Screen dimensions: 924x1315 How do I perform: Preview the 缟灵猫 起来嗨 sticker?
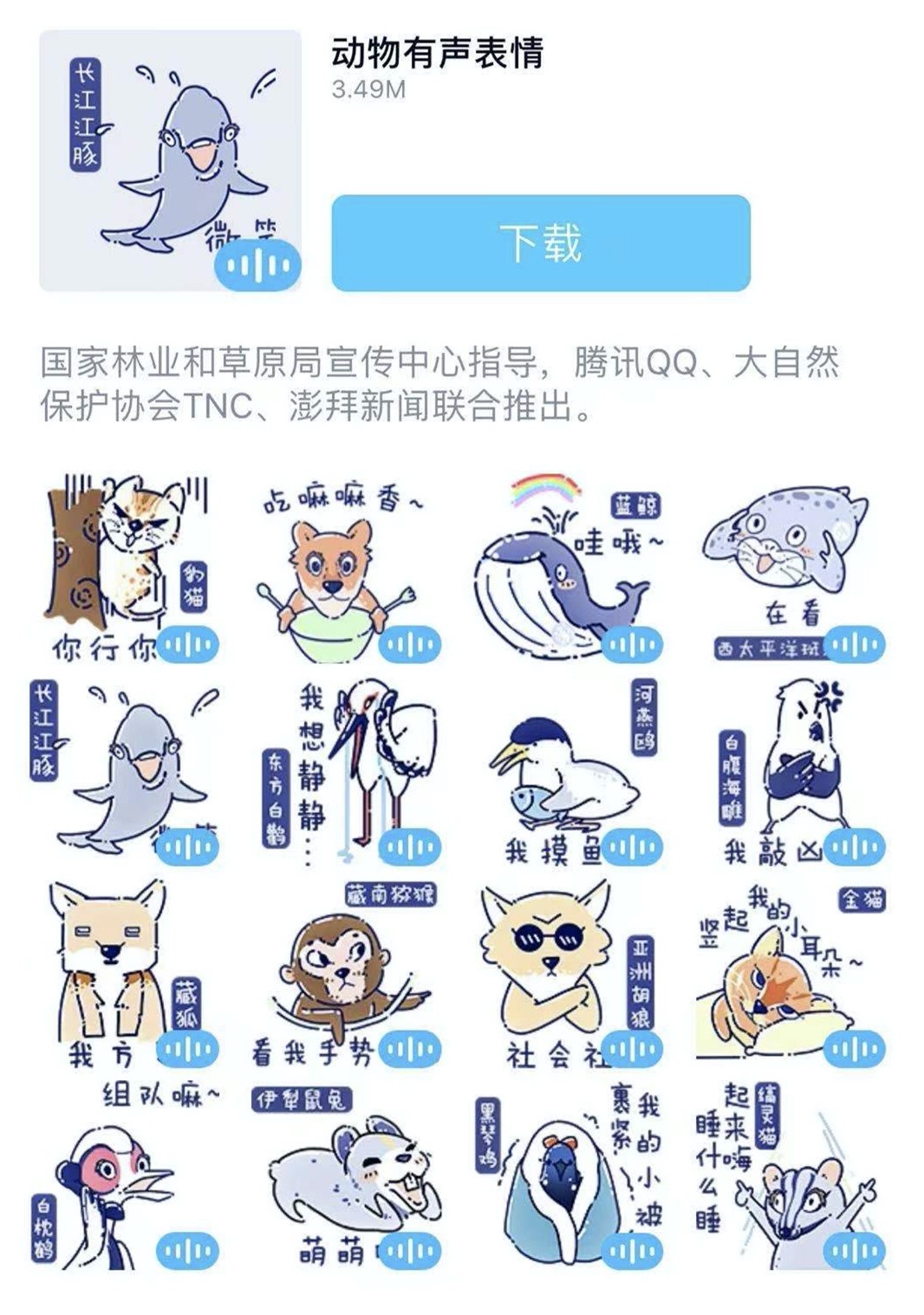pyautogui.click(x=790, y=1179)
